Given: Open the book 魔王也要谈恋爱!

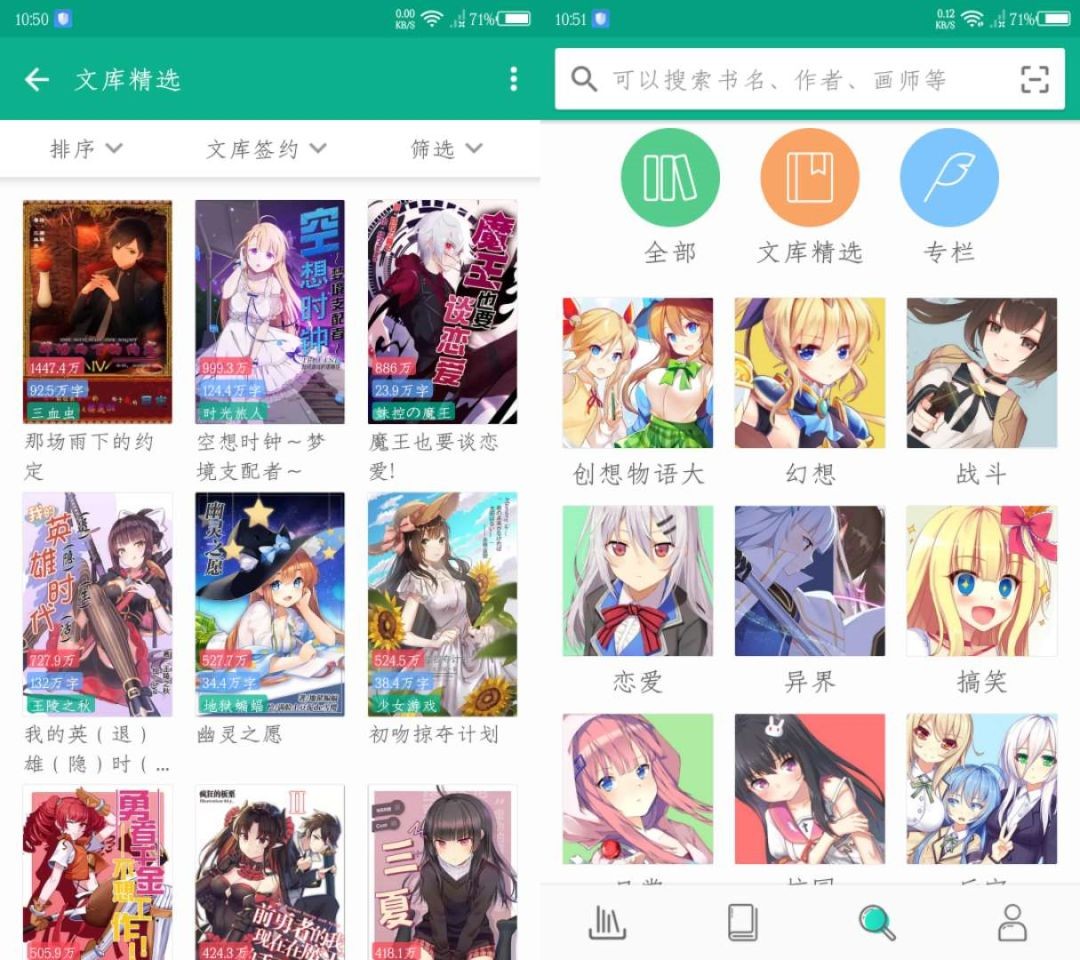Looking at the screenshot, I should [442, 311].
